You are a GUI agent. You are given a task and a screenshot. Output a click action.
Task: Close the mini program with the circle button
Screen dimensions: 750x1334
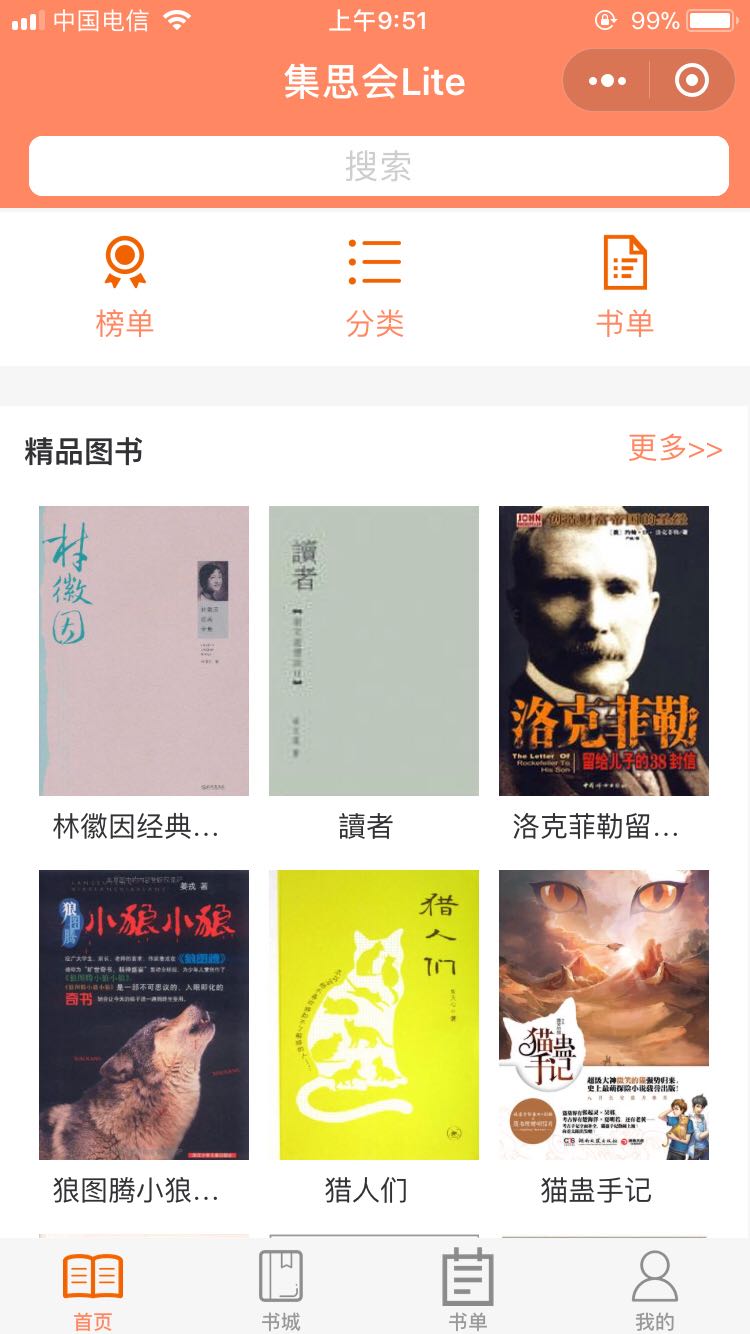tap(692, 81)
